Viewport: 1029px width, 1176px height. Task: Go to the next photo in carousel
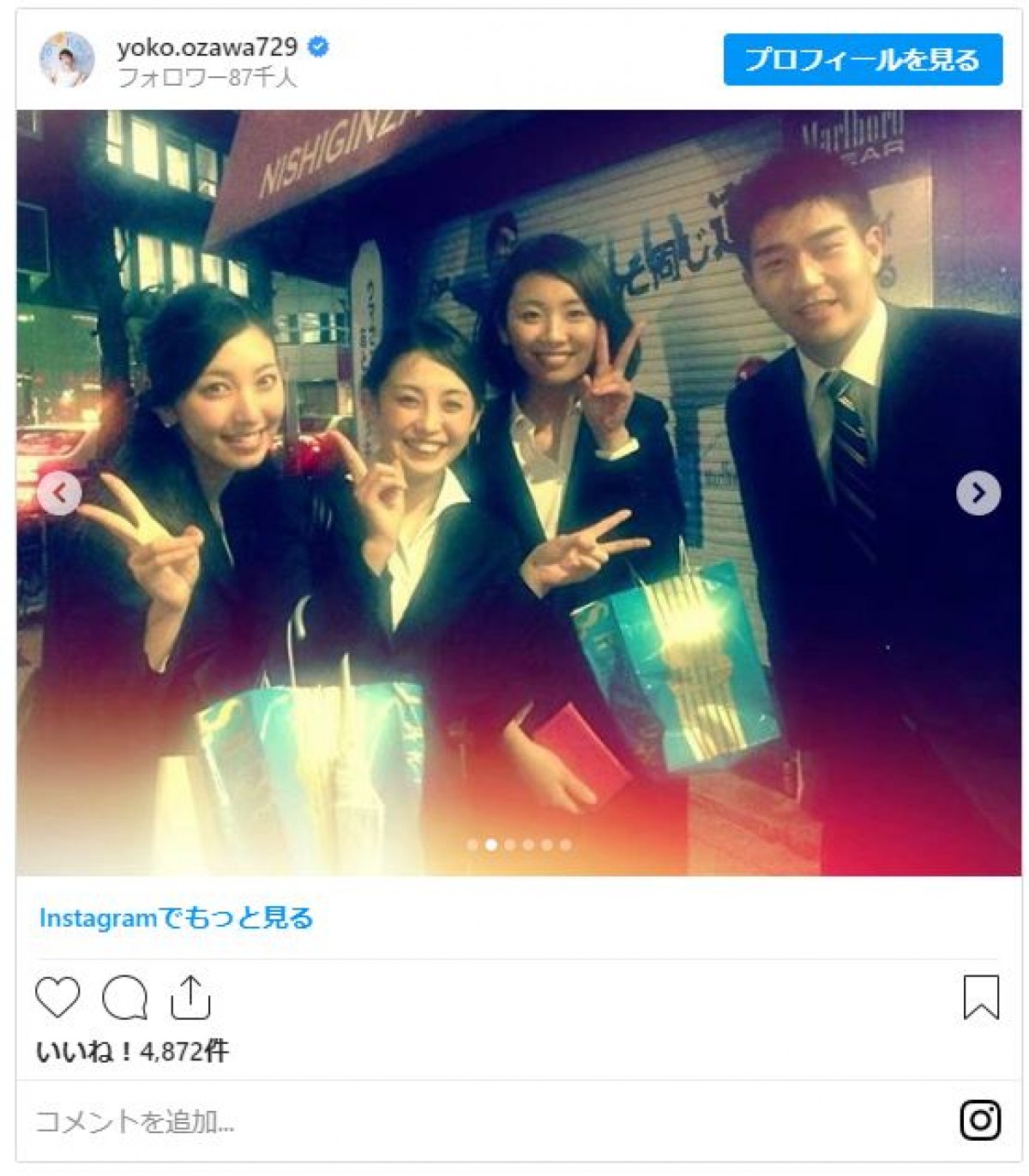pyautogui.click(x=978, y=493)
